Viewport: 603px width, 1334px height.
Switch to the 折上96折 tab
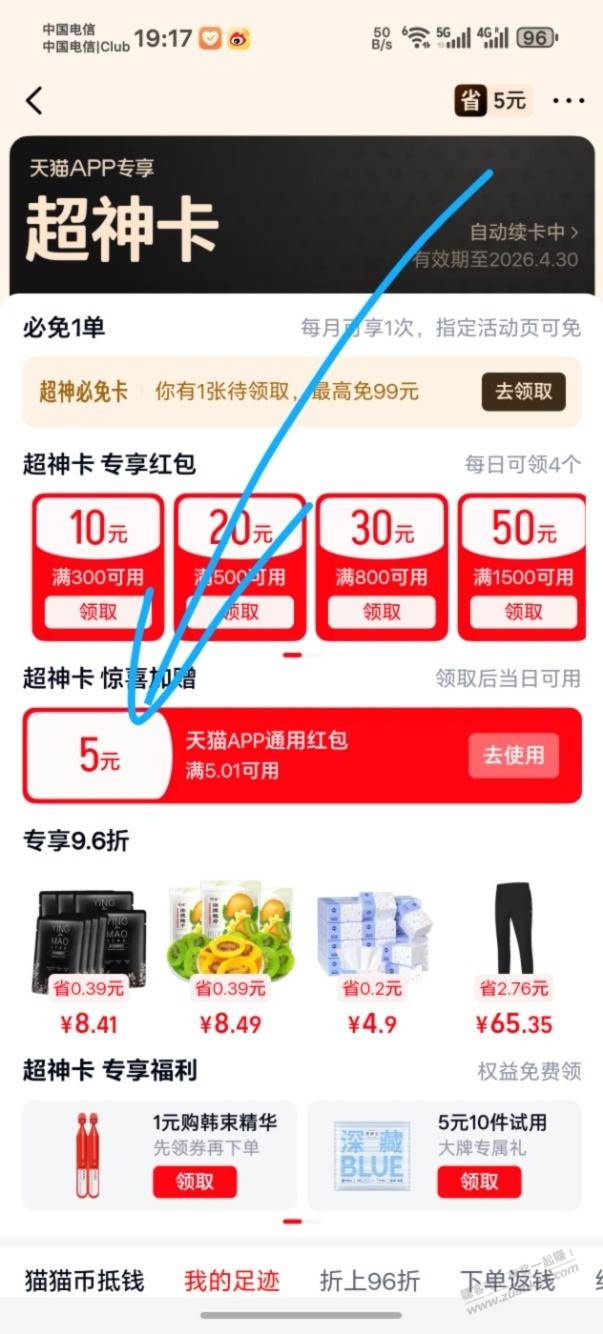(x=369, y=1281)
